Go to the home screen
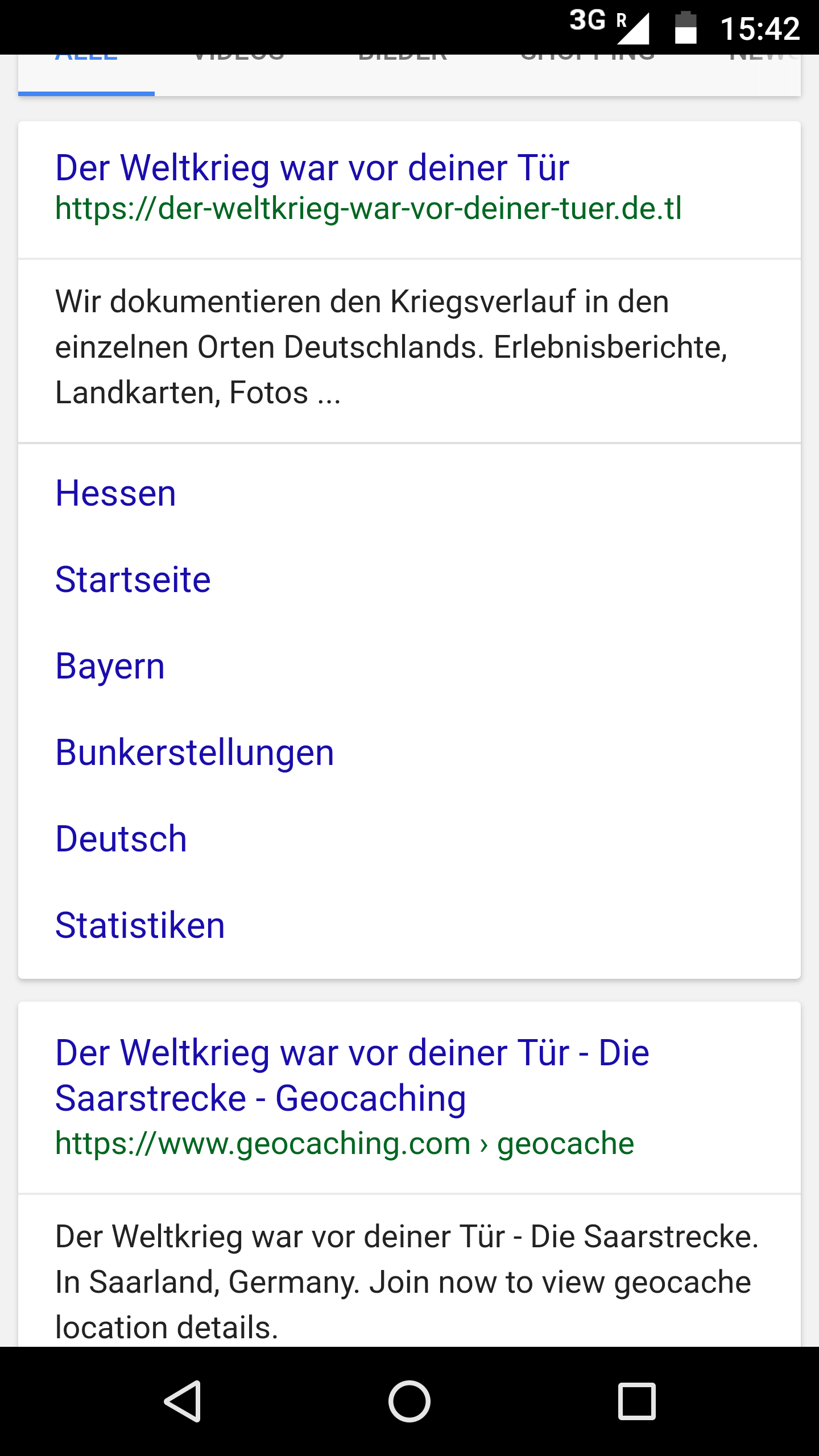Image resolution: width=819 pixels, height=1456 pixels. tap(409, 1401)
